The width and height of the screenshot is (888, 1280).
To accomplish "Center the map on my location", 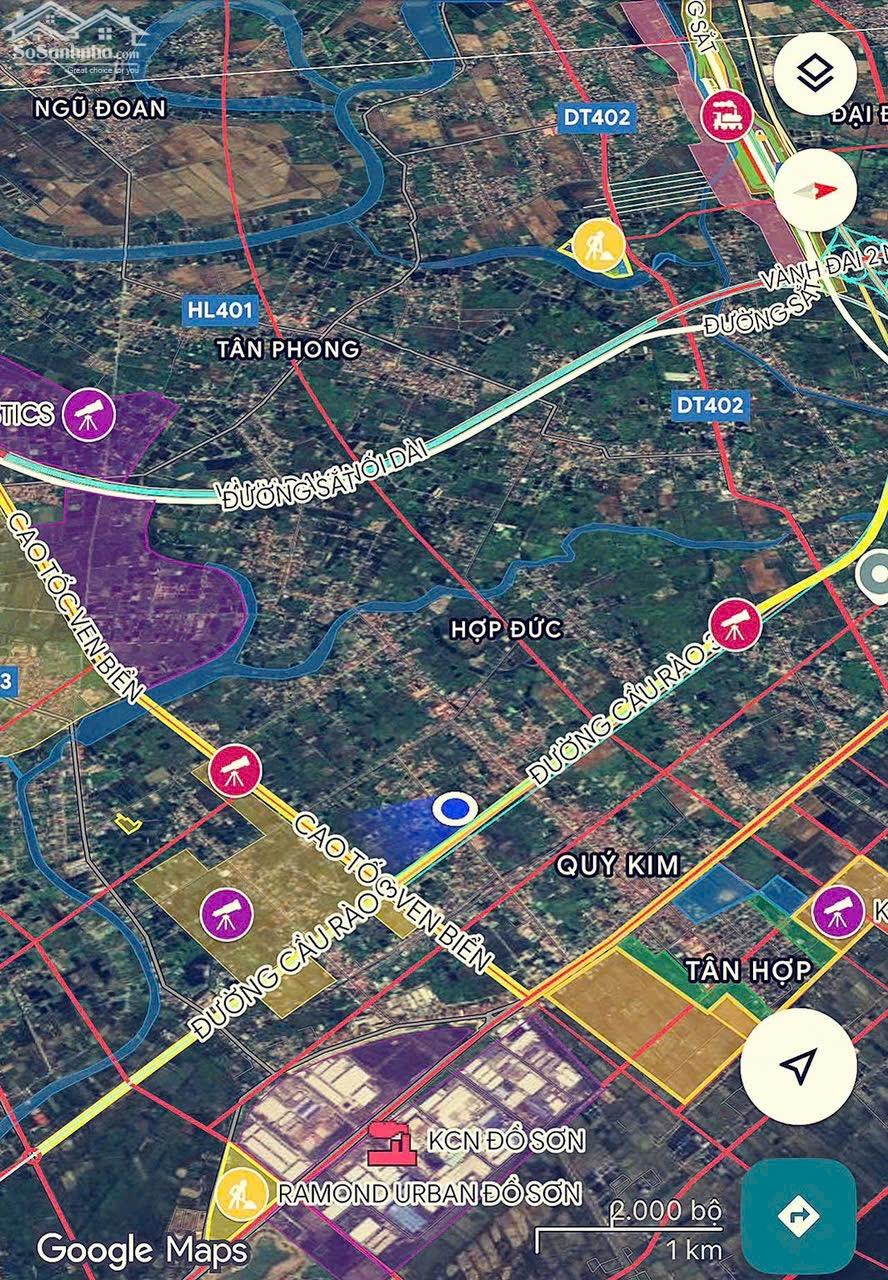I will pos(797,1066).
